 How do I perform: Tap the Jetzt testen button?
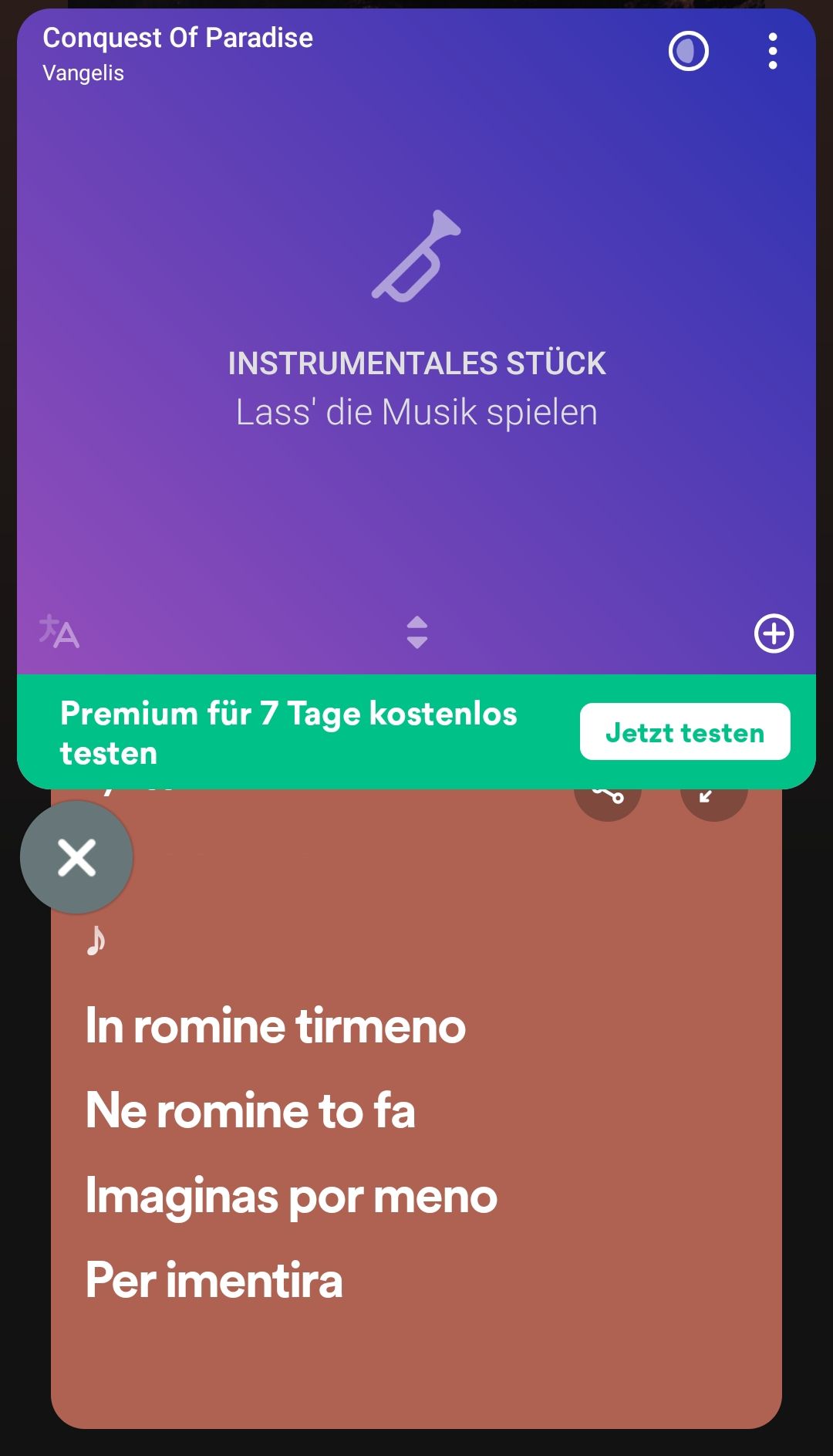tap(684, 731)
